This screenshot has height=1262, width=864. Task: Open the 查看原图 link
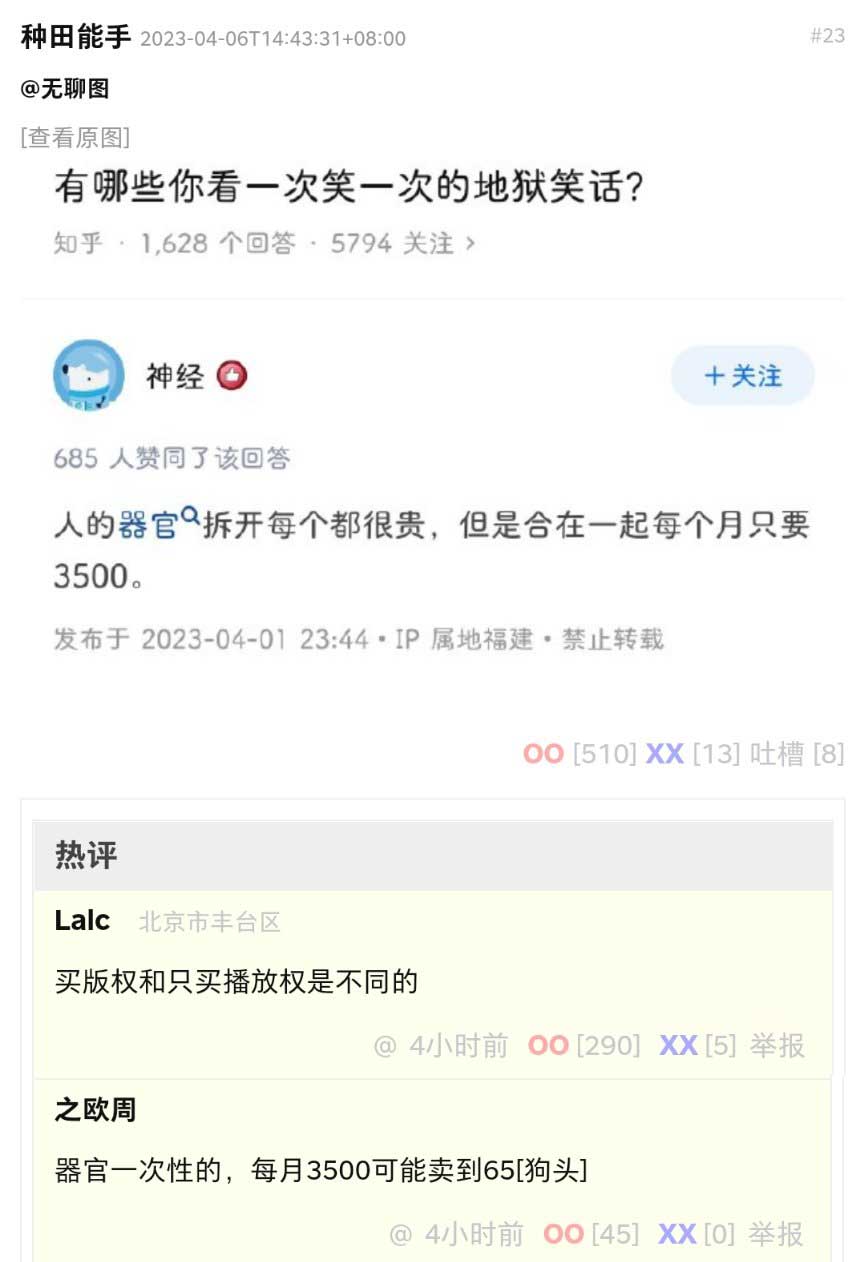(75, 137)
